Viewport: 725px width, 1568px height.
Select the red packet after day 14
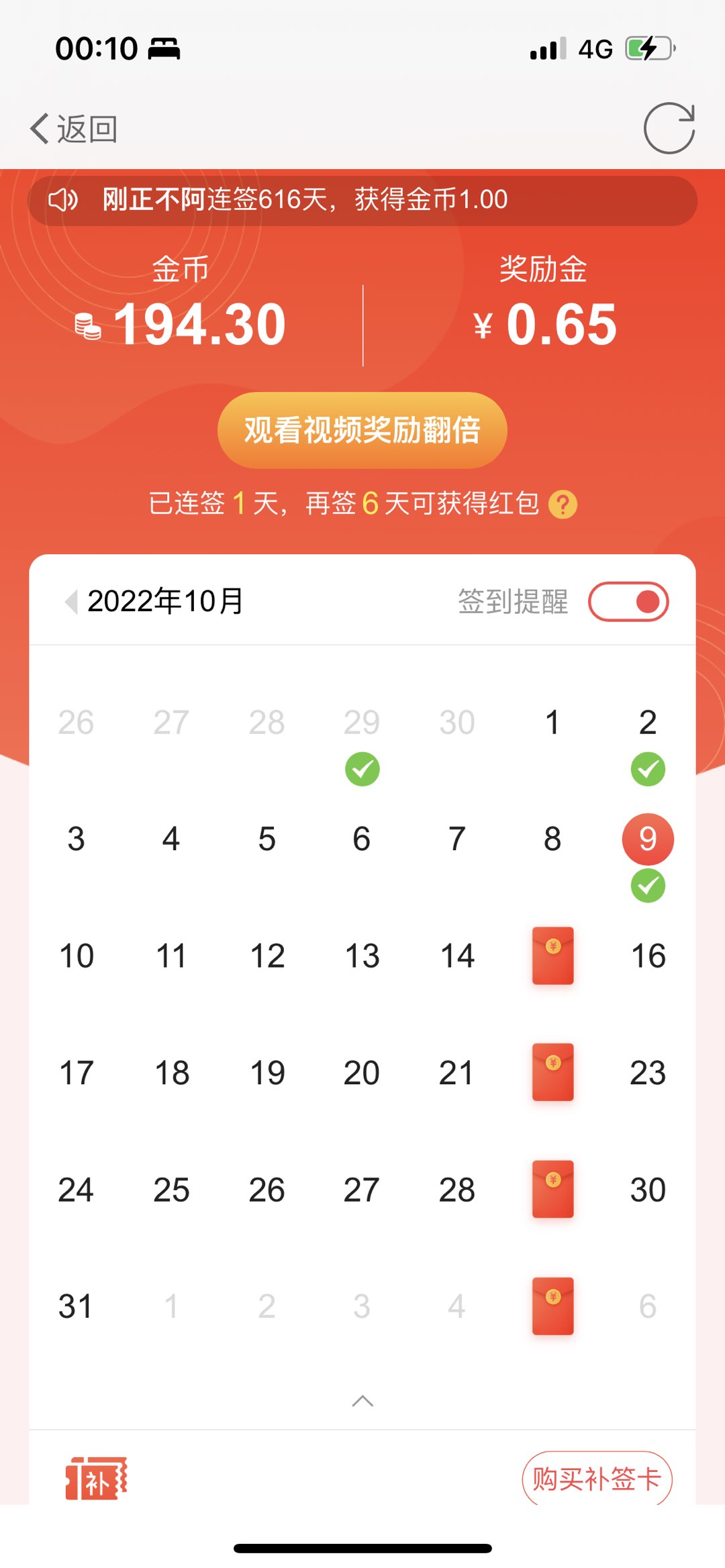(x=552, y=955)
